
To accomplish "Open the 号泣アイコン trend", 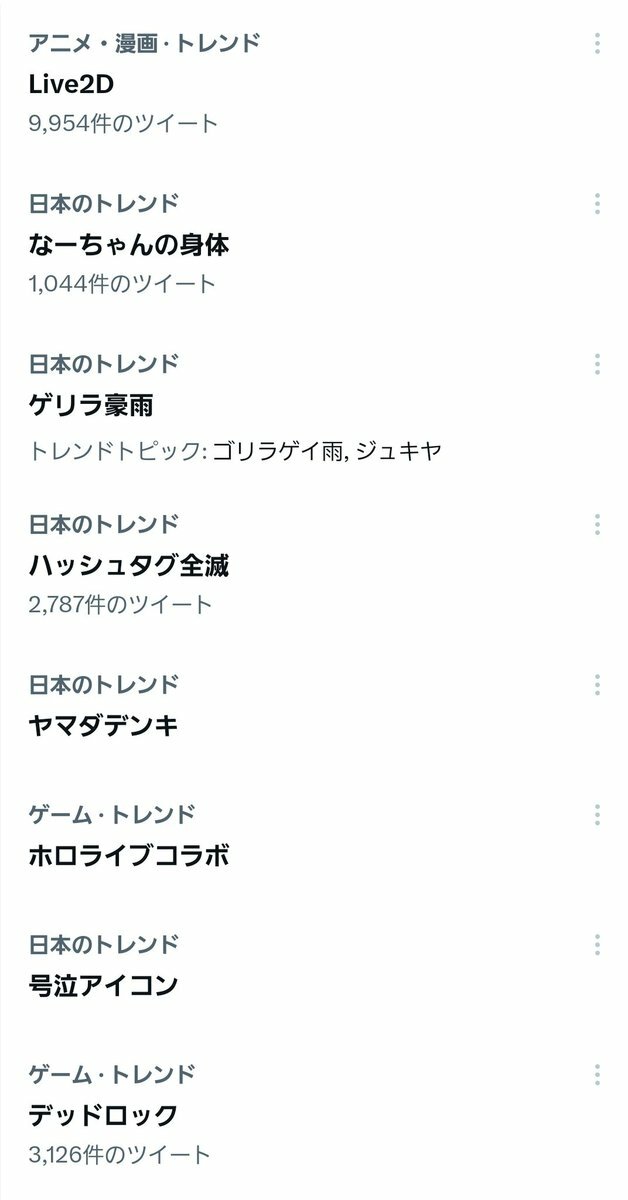I will tap(104, 985).
